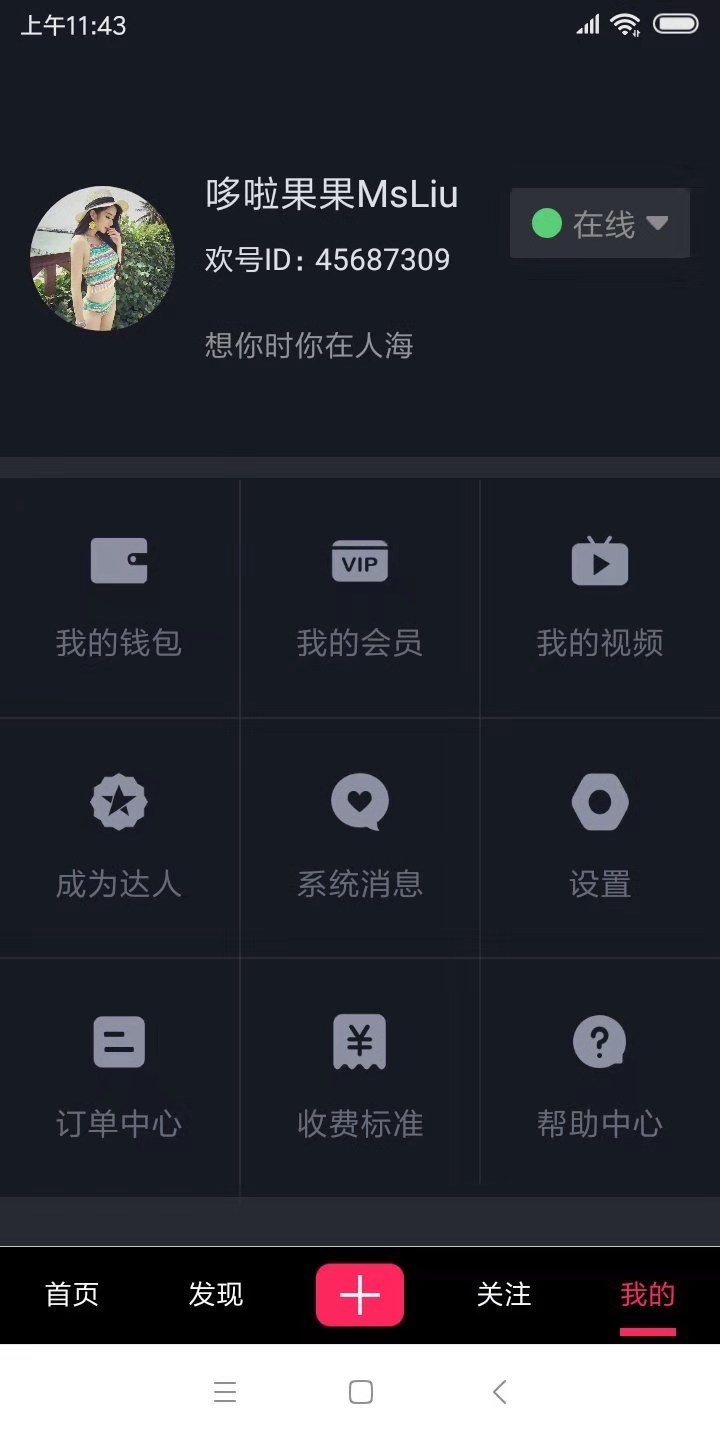The width and height of the screenshot is (720, 1440).
Task: Open the 设置 settings icon
Action: pos(599,800)
